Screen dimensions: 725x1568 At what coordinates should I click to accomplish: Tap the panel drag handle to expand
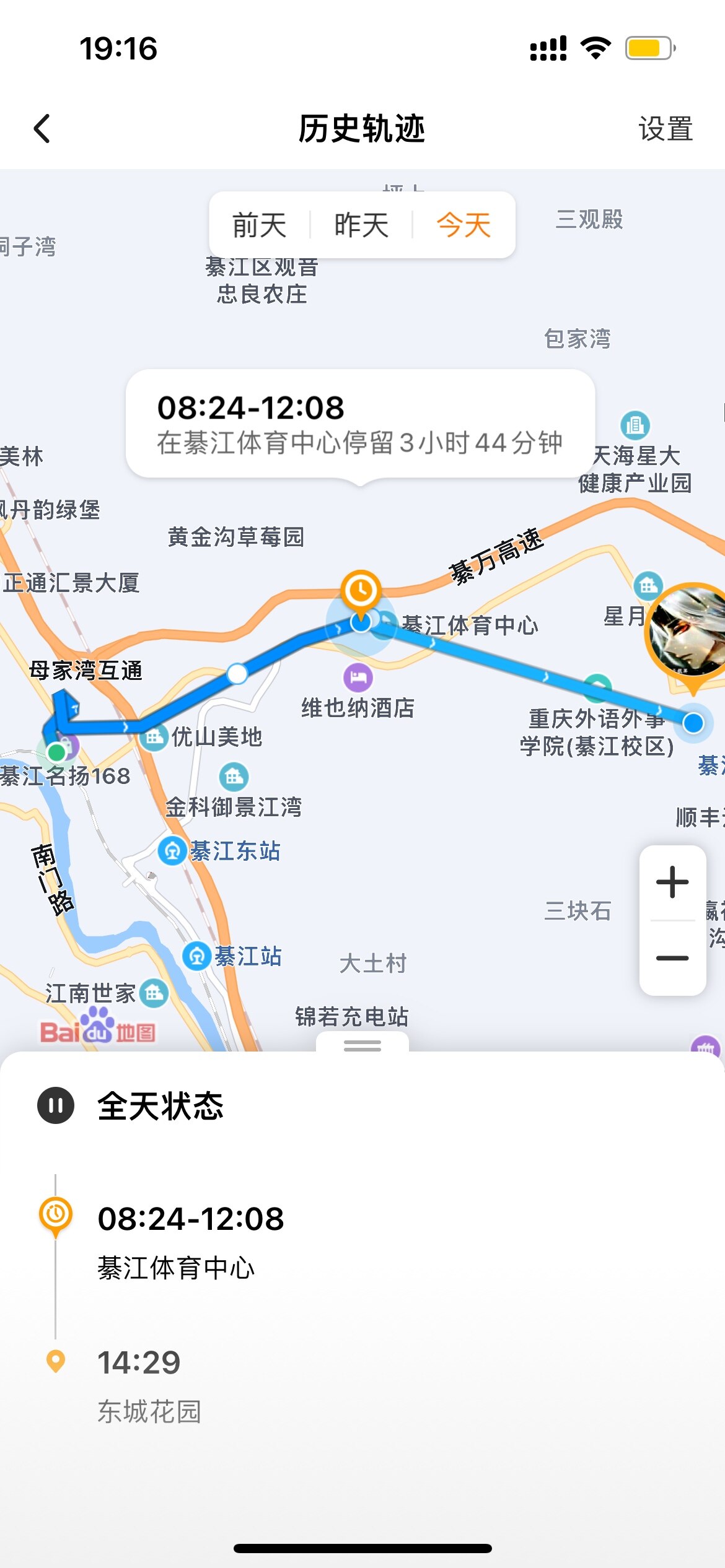362,1045
